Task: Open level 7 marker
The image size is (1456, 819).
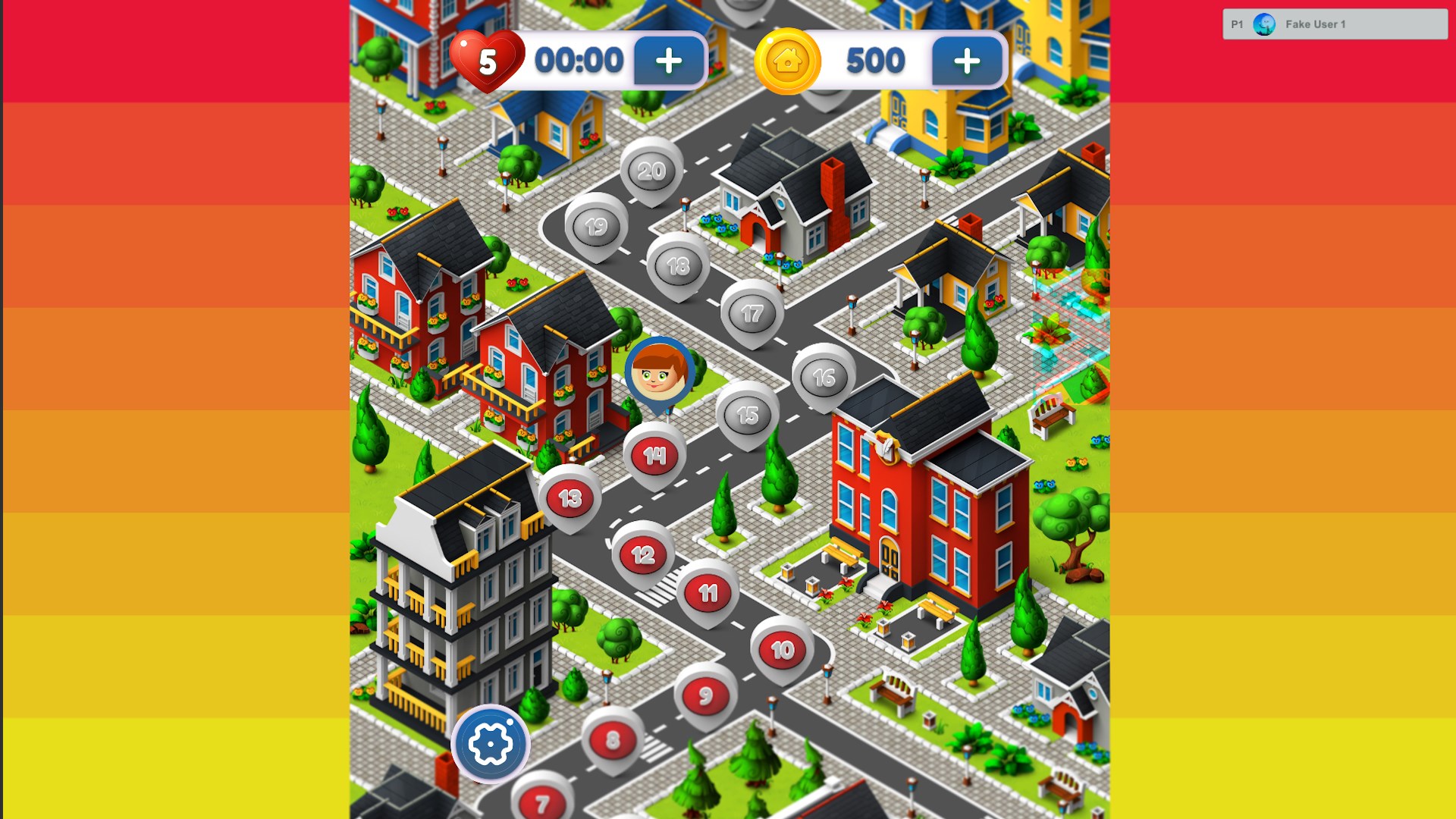Action: click(x=541, y=802)
